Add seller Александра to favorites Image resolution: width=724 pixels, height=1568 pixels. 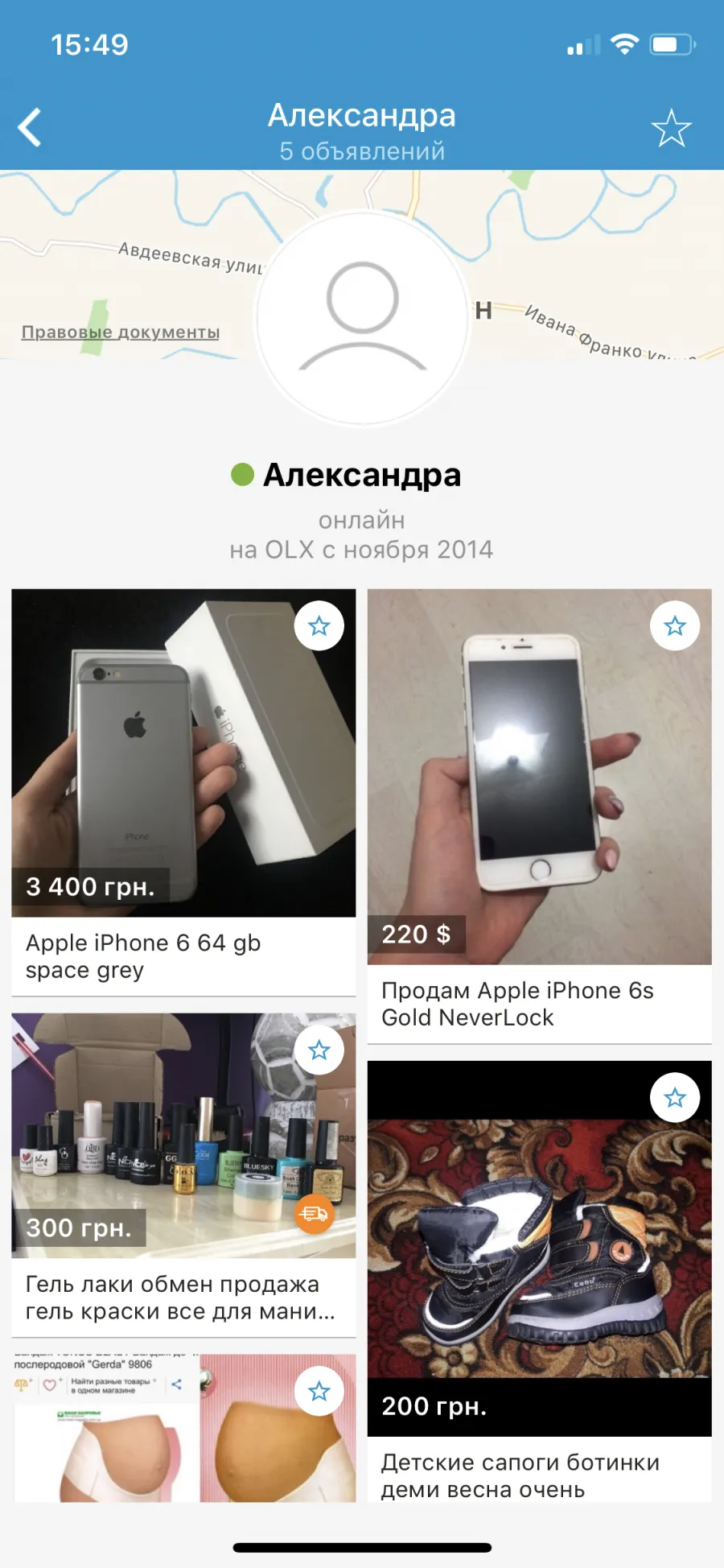coord(671,129)
